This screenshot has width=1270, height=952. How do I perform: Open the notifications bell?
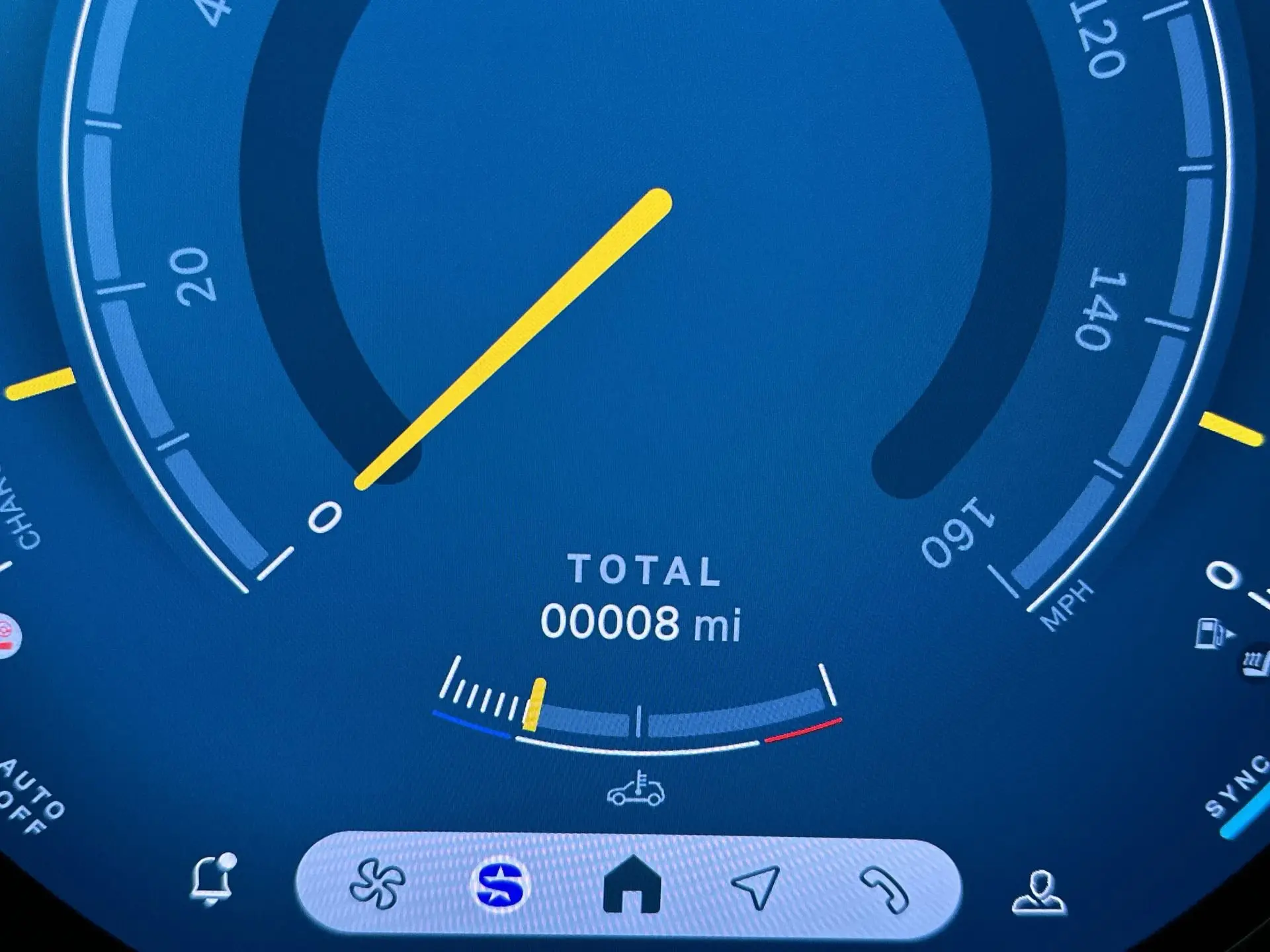click(212, 881)
